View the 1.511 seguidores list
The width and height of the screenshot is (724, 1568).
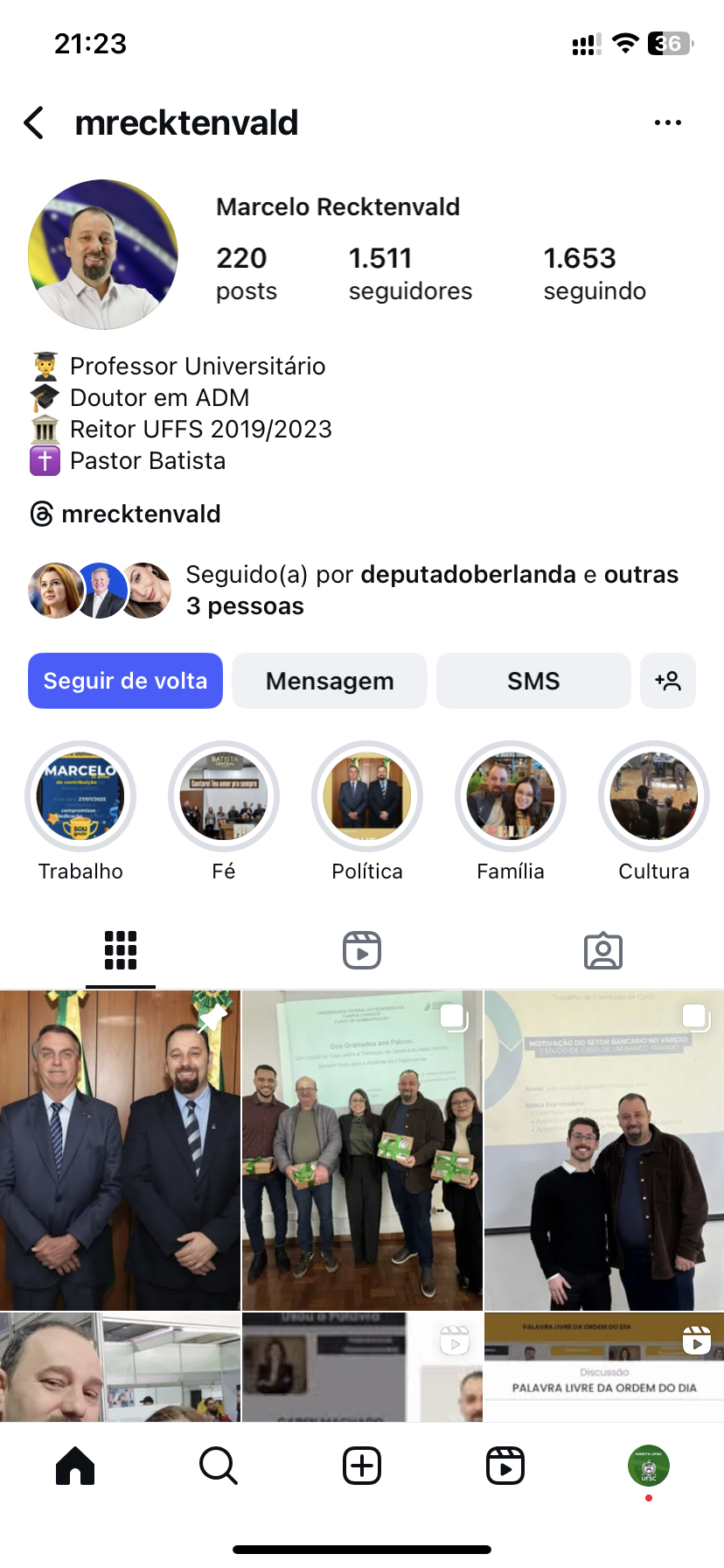(x=410, y=273)
